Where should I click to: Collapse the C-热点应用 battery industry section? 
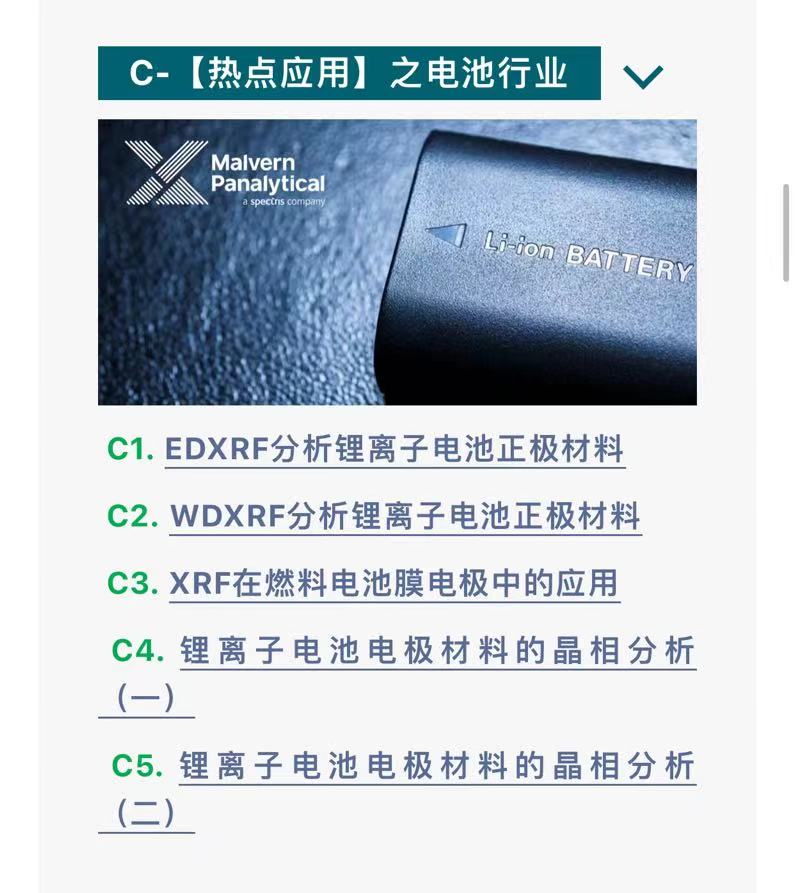[642, 76]
